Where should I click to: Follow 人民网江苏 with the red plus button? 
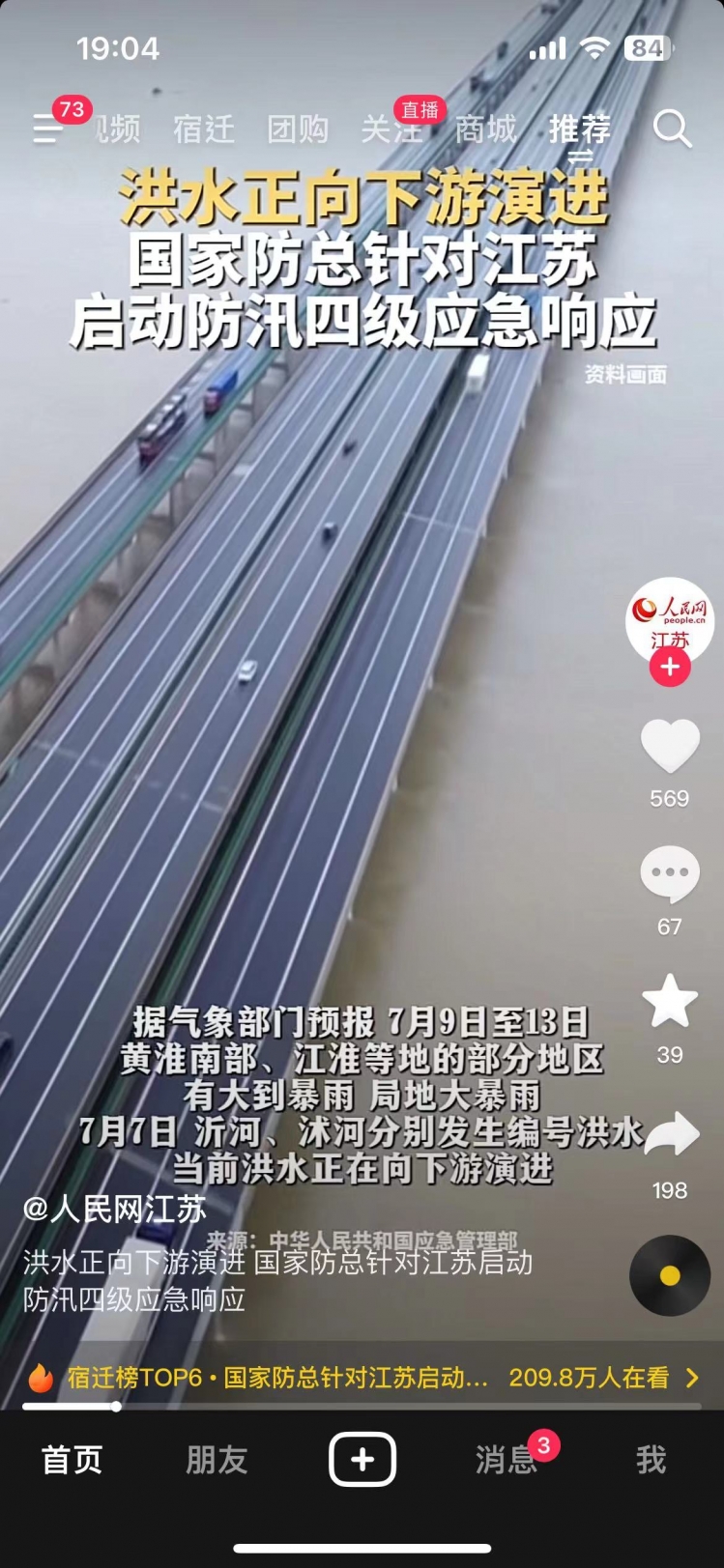pyautogui.click(x=670, y=667)
